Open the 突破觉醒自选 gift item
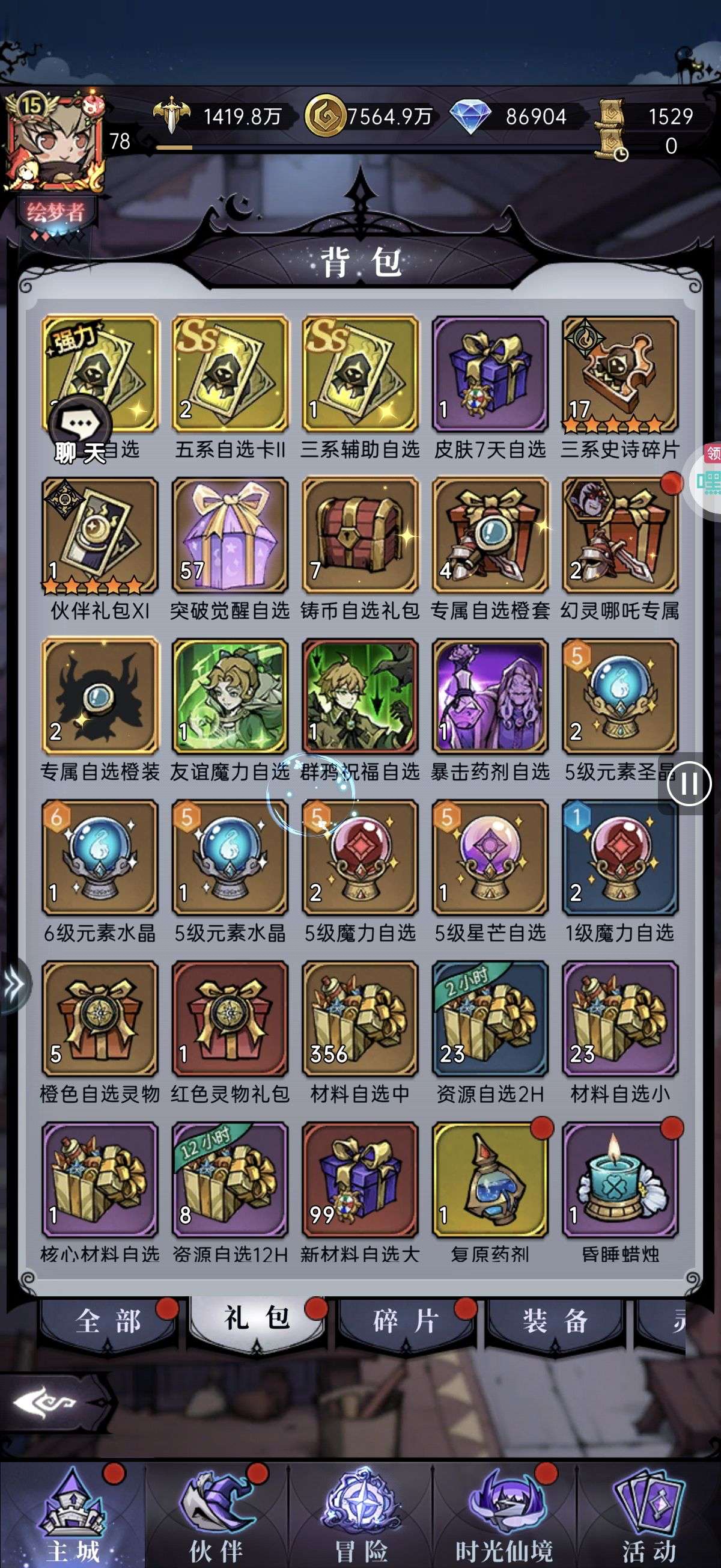 point(230,535)
